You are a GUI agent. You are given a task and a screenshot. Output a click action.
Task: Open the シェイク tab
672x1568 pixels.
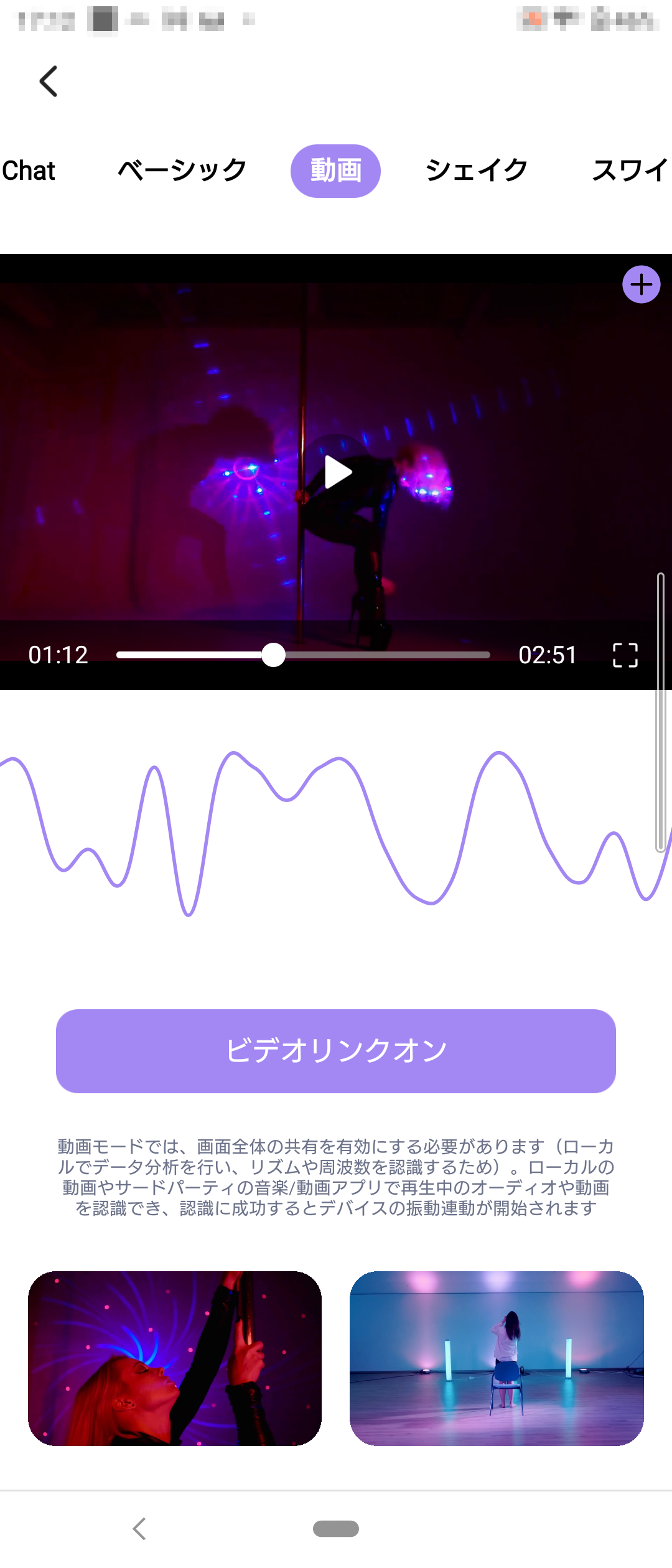[x=477, y=170]
